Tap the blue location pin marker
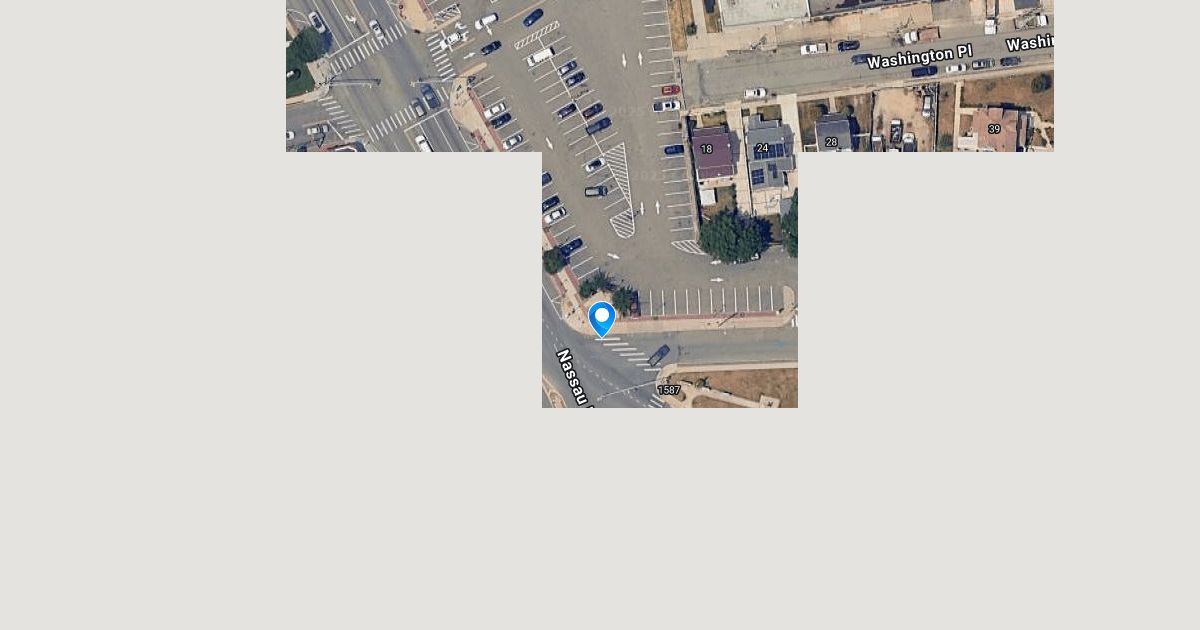Screen dimensions: 1200x630 click(x=601, y=319)
